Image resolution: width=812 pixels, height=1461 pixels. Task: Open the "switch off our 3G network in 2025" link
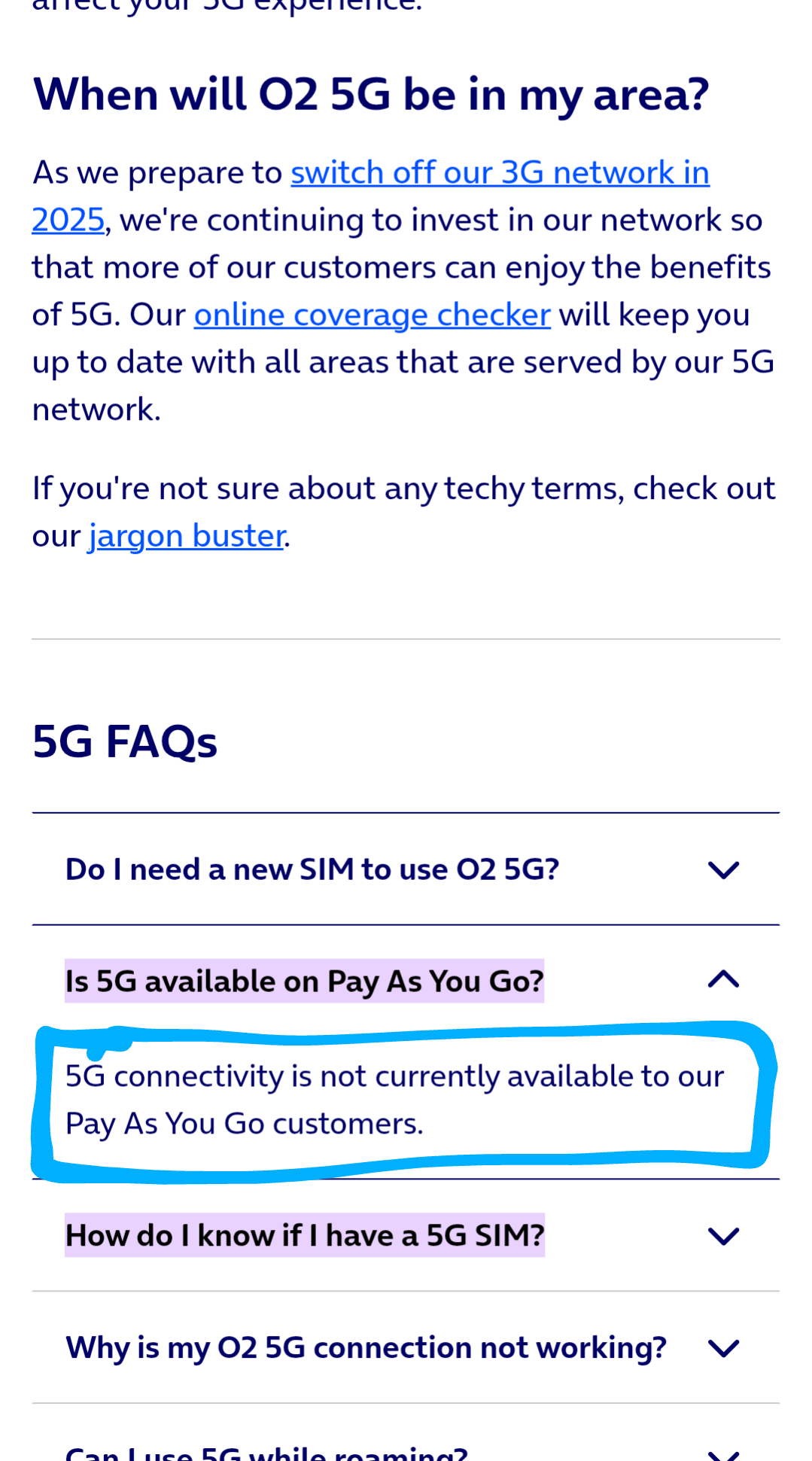tap(500, 172)
